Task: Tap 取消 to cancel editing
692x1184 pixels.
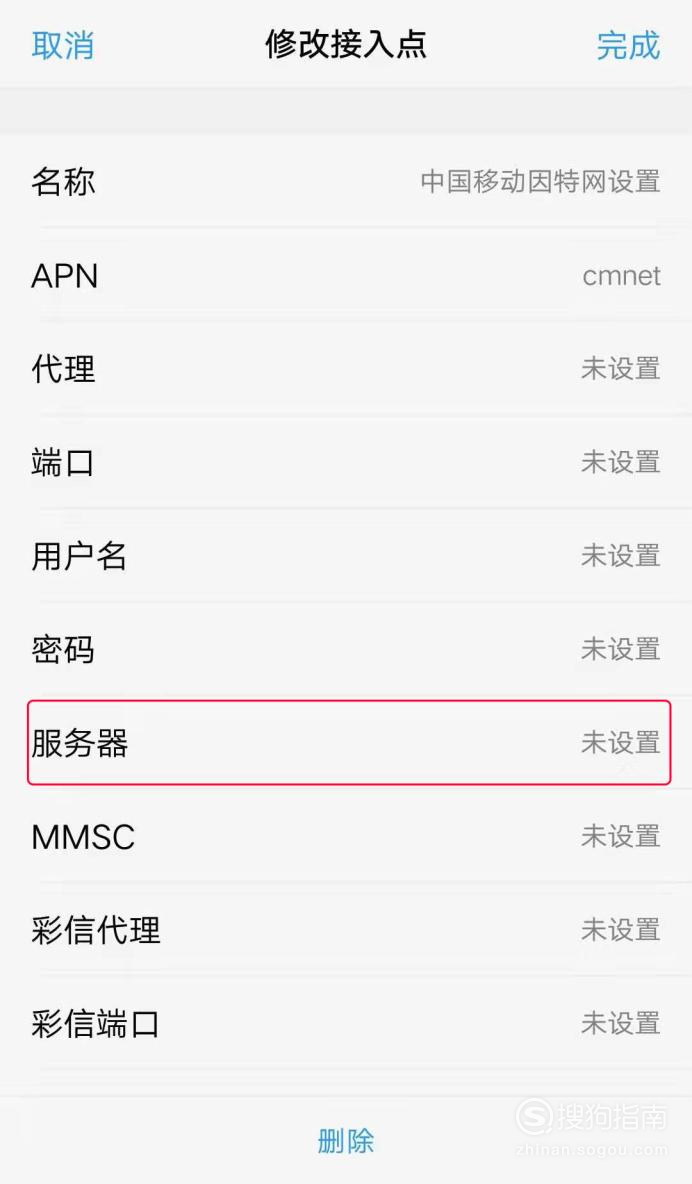Action: [63, 45]
